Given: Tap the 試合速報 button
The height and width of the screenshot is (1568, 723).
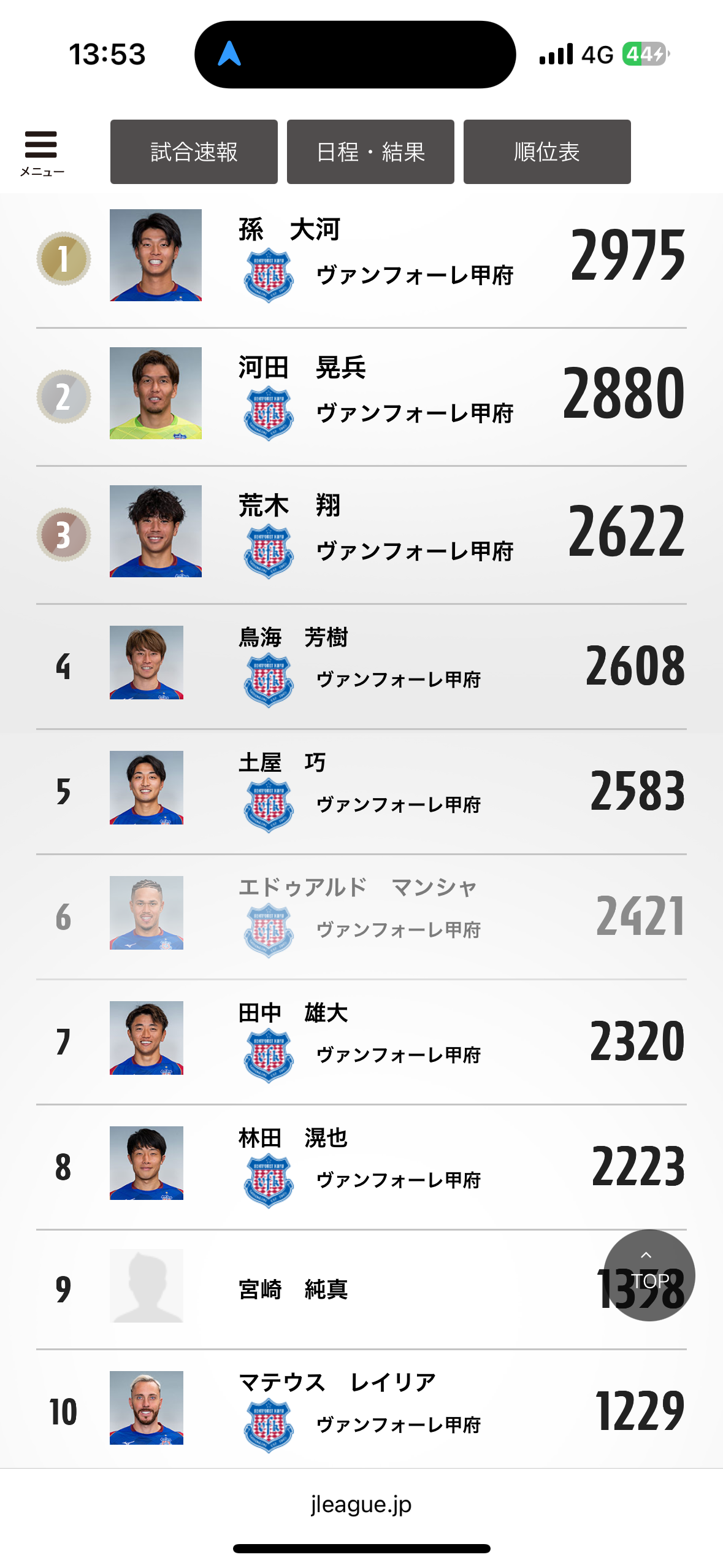Looking at the screenshot, I should point(194,152).
